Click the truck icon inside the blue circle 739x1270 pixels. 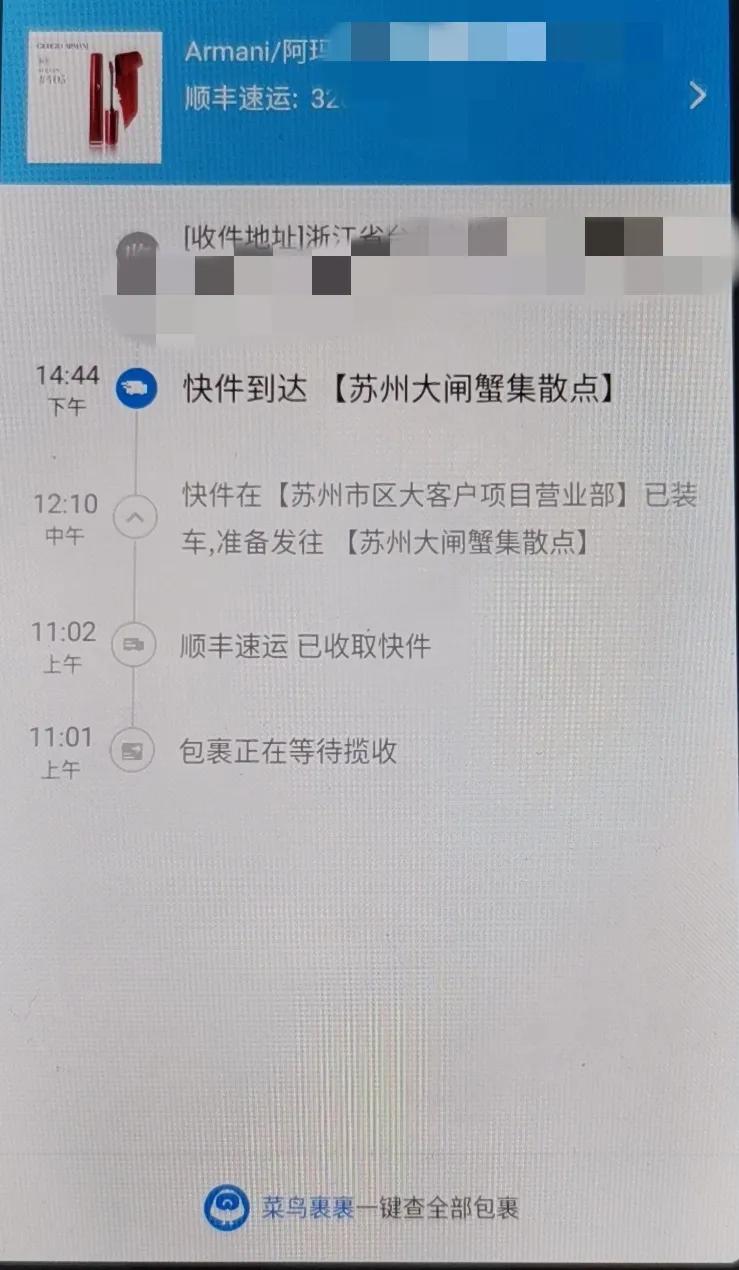click(135, 388)
